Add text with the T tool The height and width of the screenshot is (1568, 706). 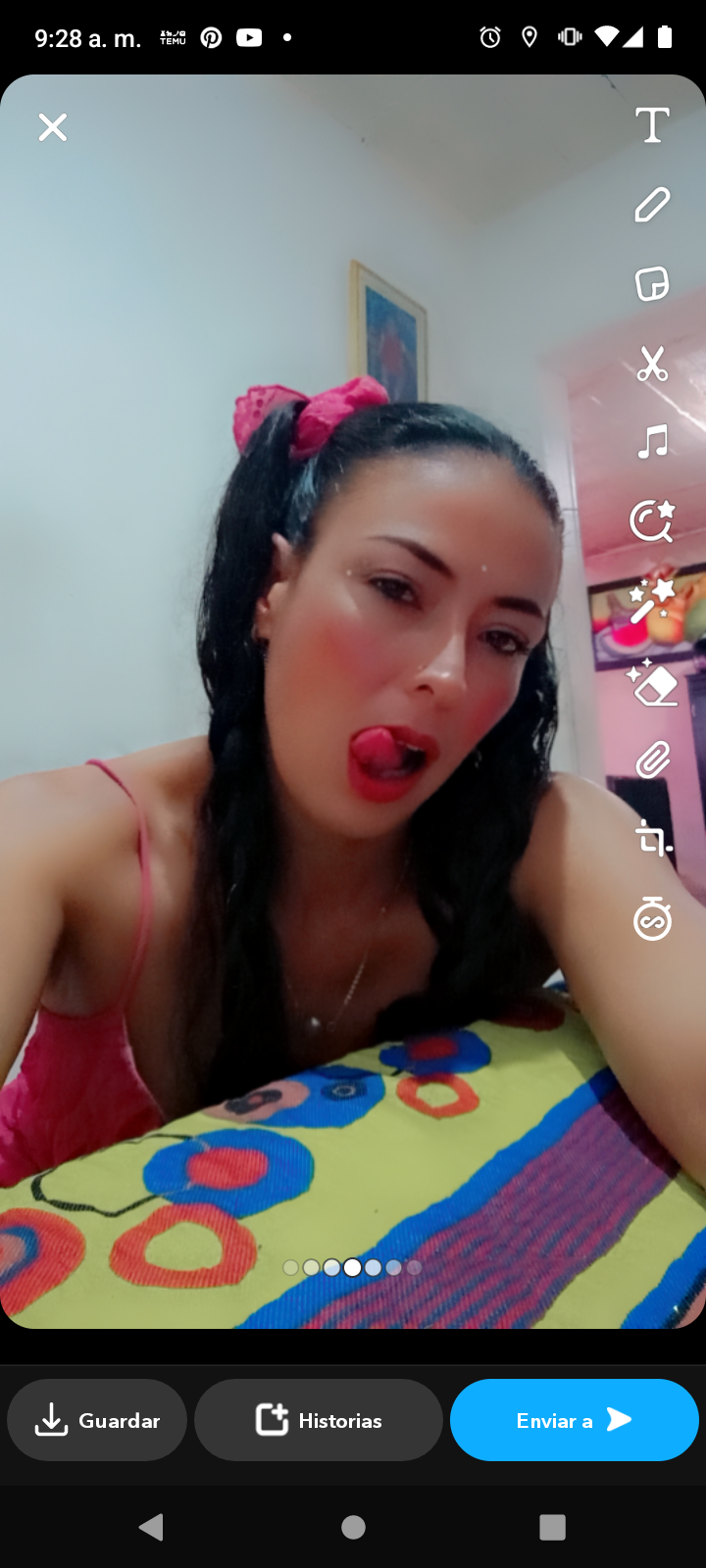pyautogui.click(x=652, y=125)
